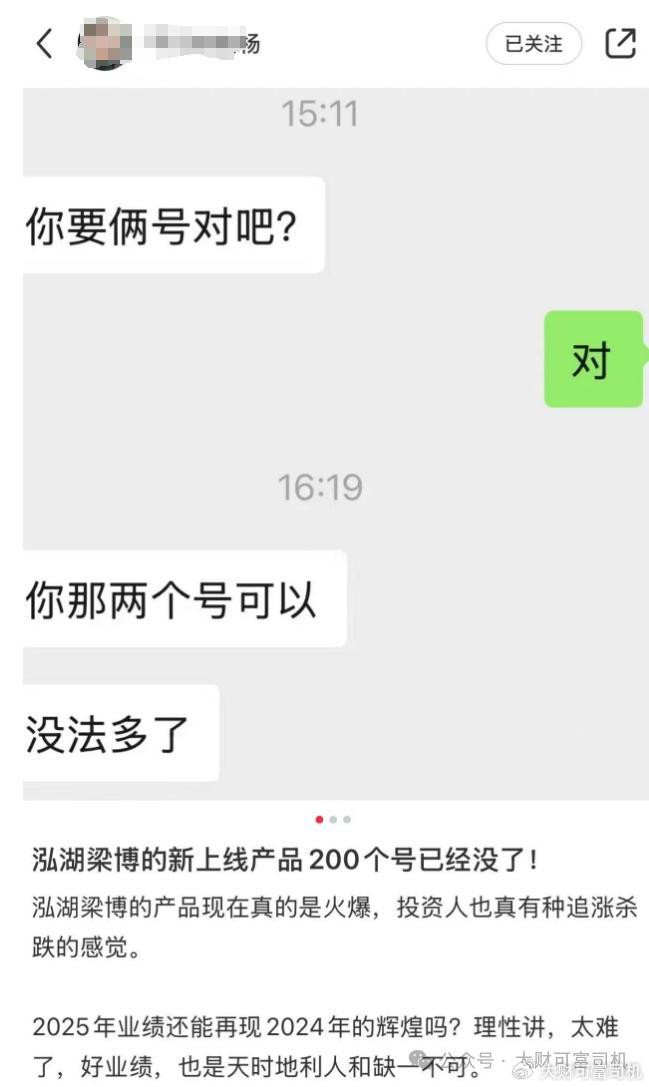Viewport: 649px width, 1087px height.
Task: Tap the 已关注 following button
Action: pyautogui.click(x=533, y=44)
